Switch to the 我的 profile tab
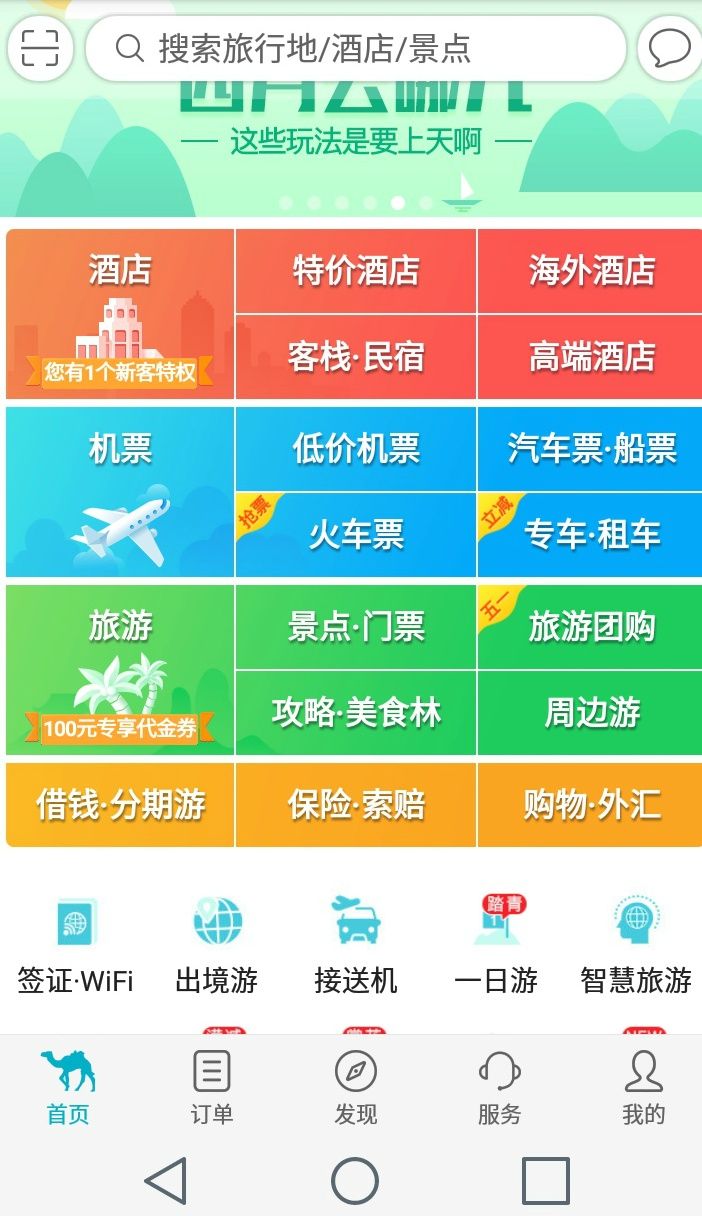 tap(644, 1087)
